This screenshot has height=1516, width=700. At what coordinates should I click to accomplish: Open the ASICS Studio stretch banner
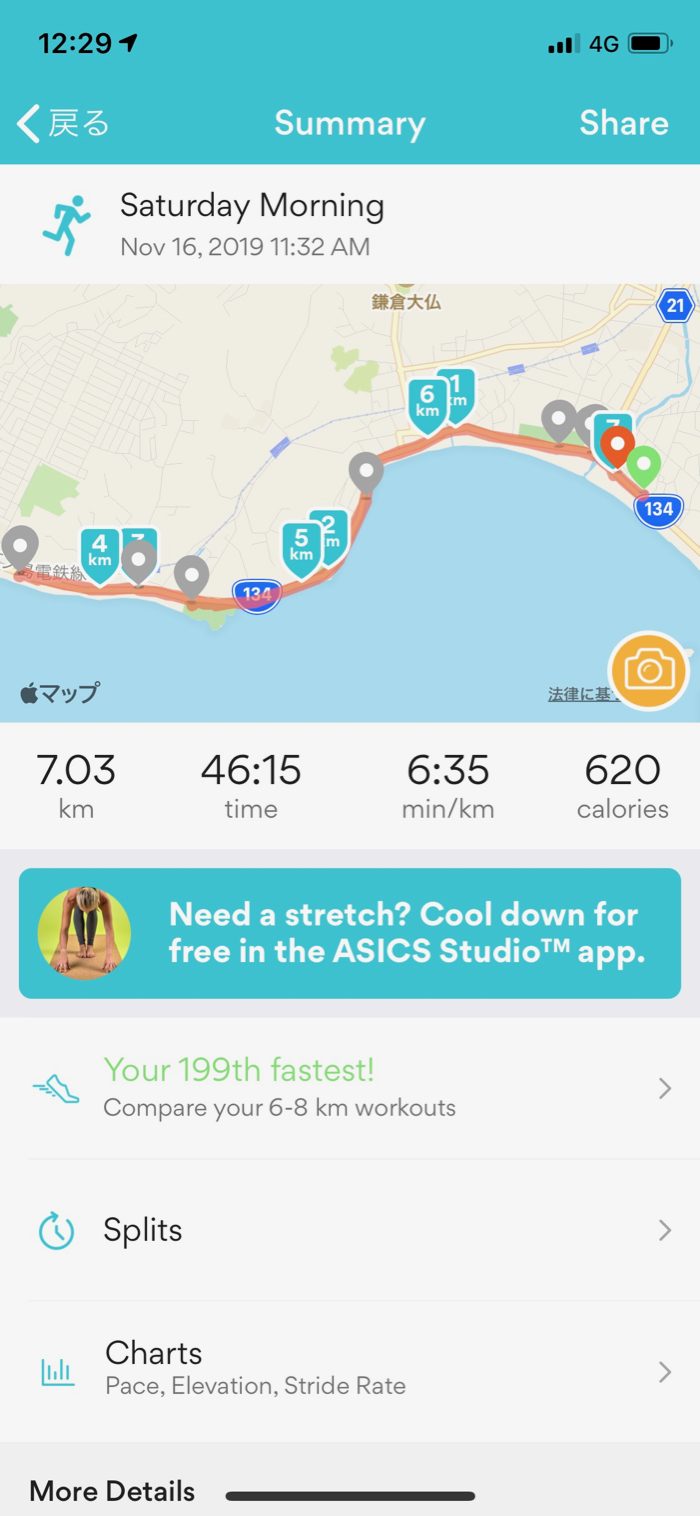coord(350,933)
